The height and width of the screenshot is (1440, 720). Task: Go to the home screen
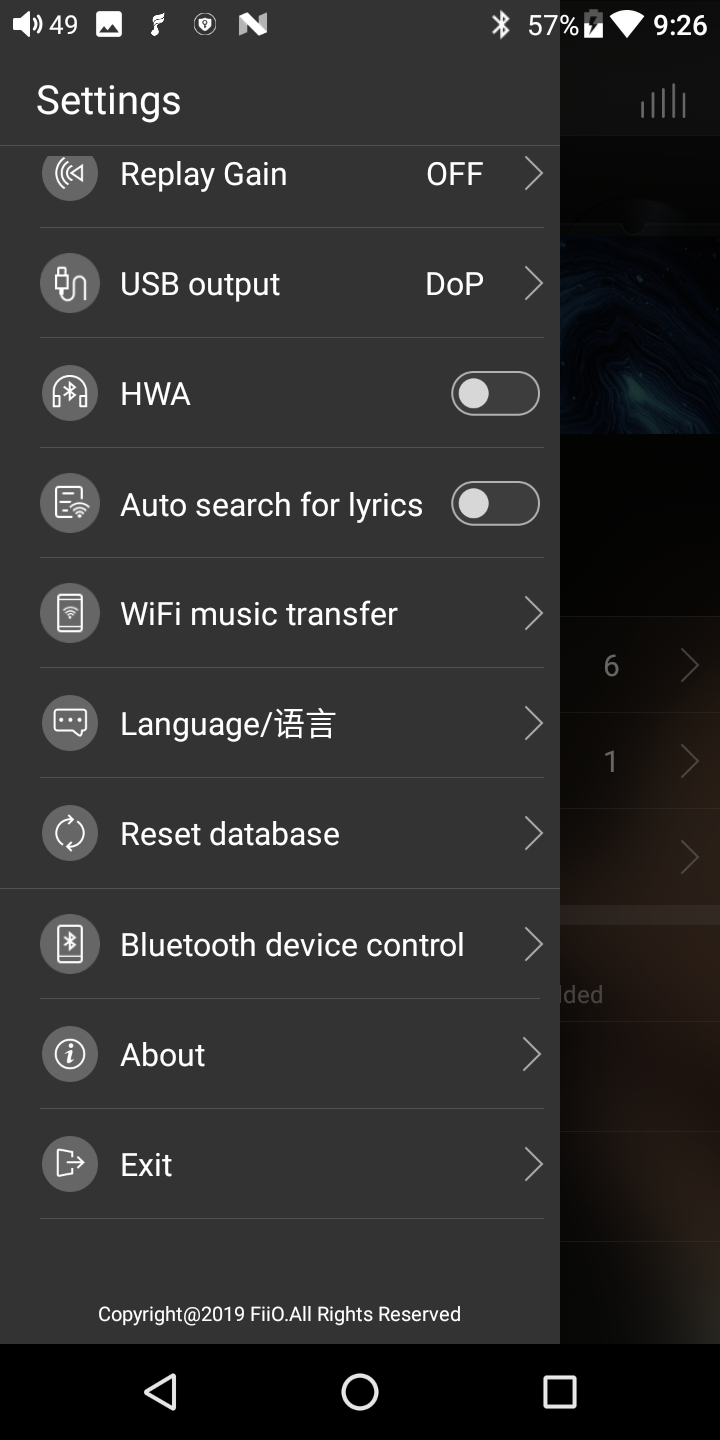pyautogui.click(x=360, y=1391)
